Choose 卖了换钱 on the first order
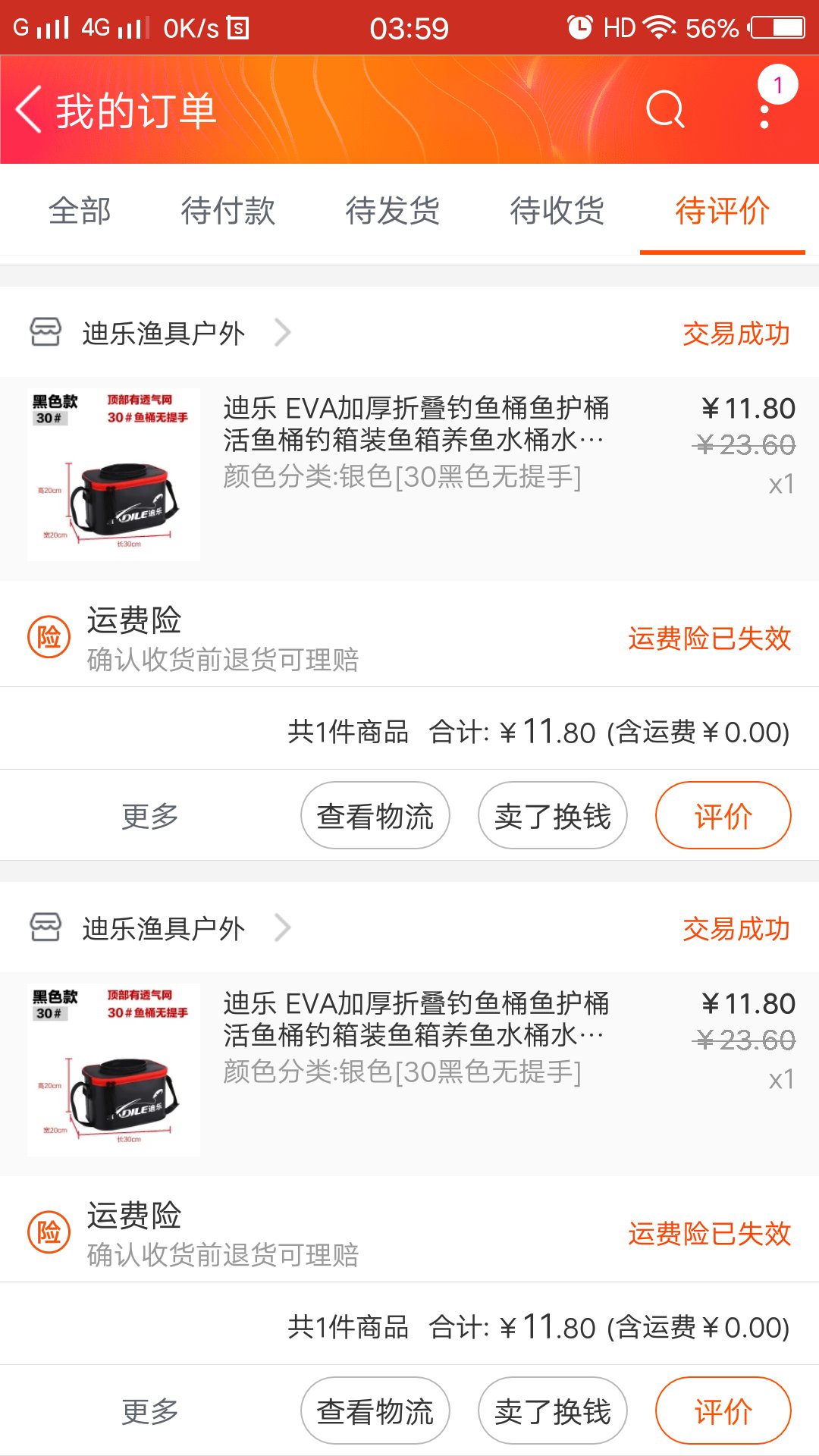Viewport: 819px width, 1456px height. 553,816
